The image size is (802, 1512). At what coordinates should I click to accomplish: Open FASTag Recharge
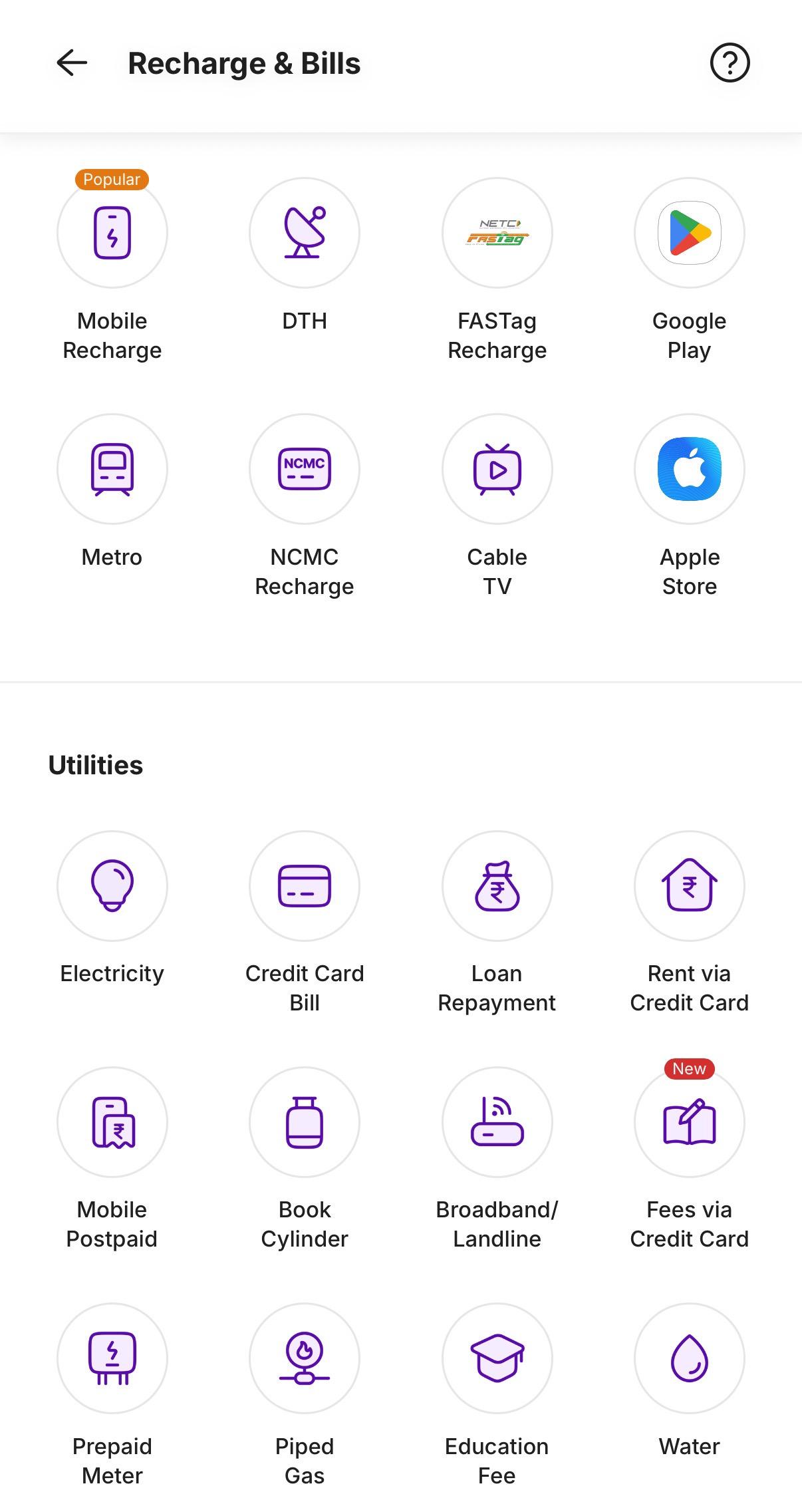pos(497,233)
